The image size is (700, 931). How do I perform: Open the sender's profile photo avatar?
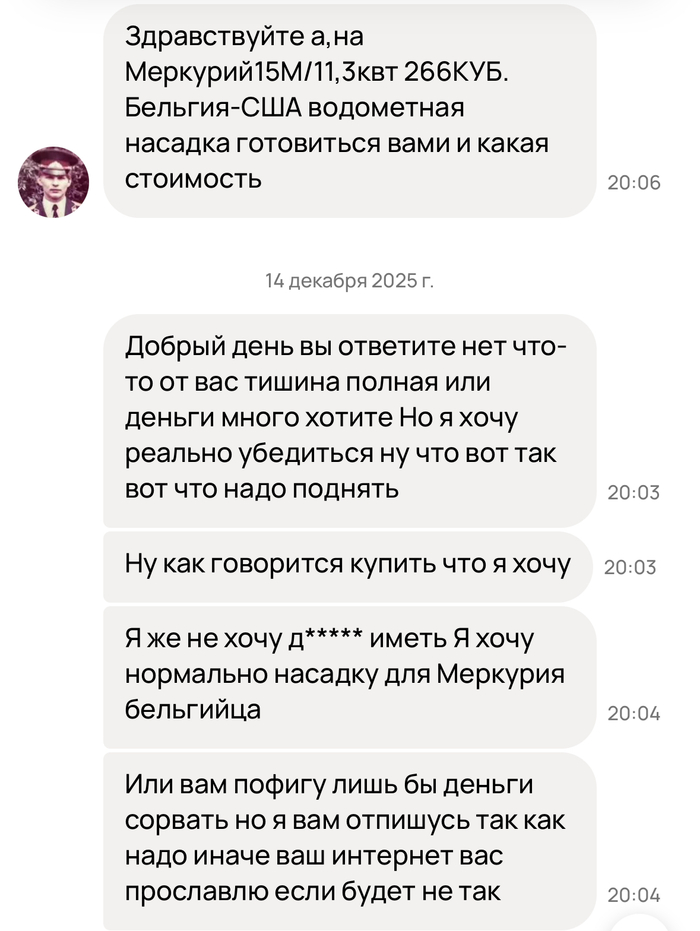point(53,182)
